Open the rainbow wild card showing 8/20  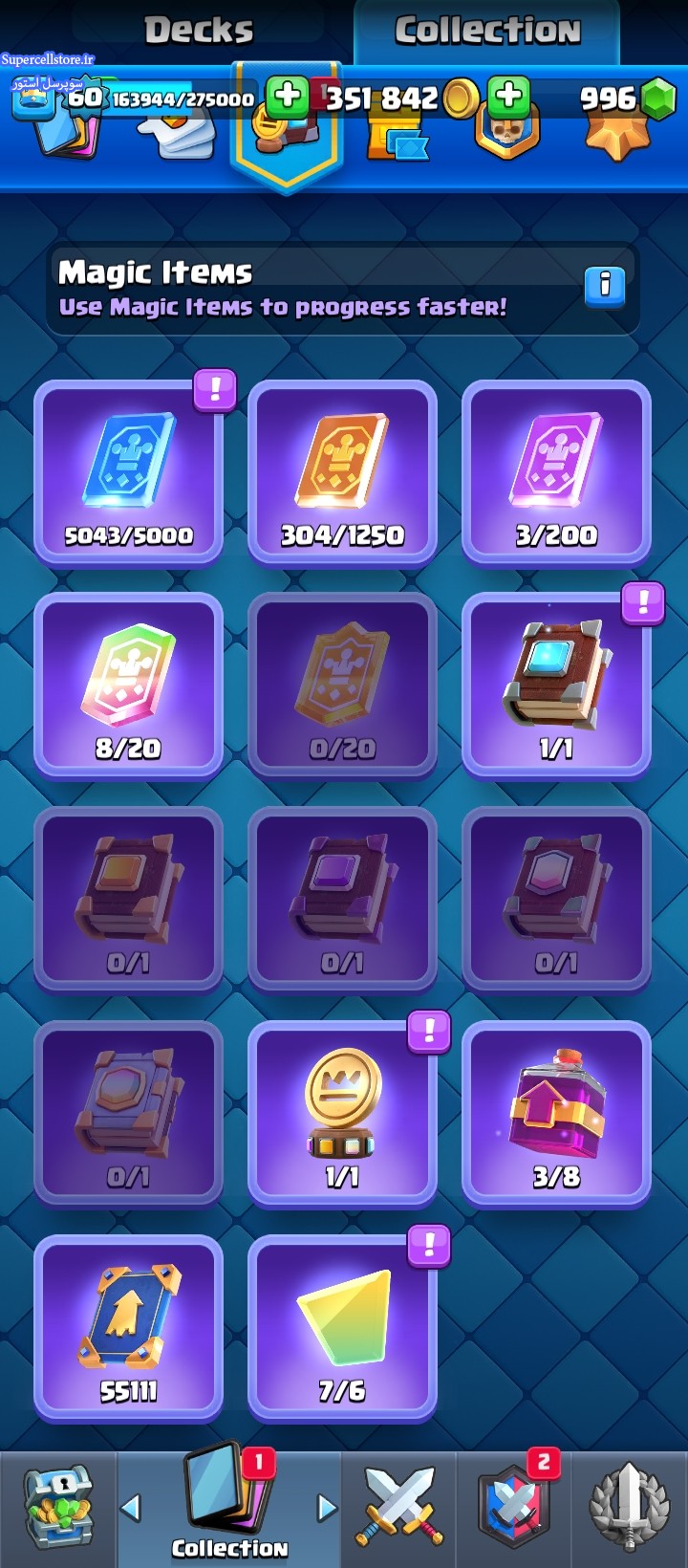129,686
